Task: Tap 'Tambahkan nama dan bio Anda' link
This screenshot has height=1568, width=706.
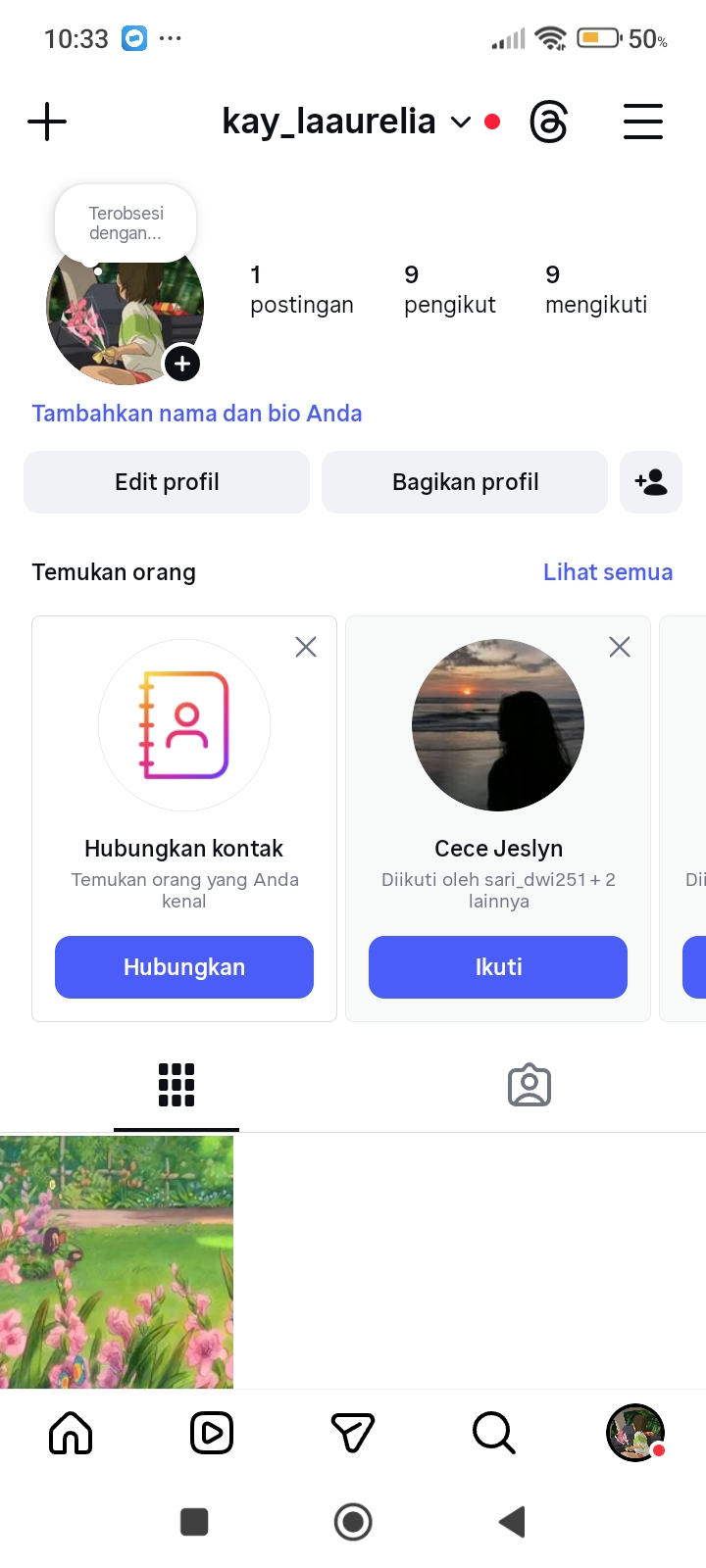Action: (x=197, y=414)
